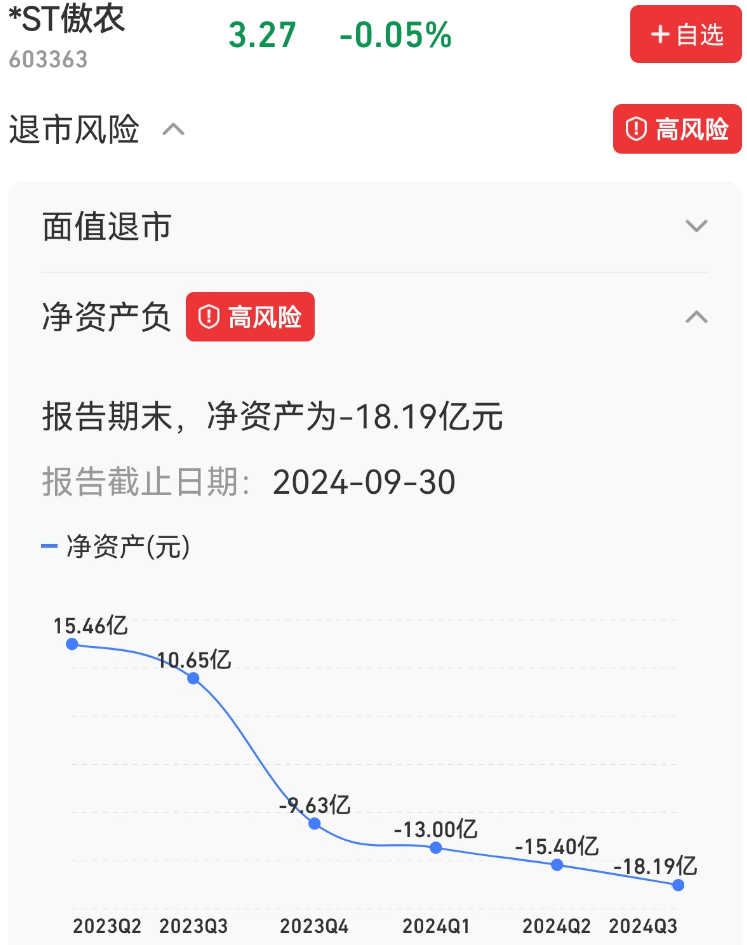Image resolution: width=747 pixels, height=945 pixels.
Task: Tap the 2023Q4 data point on chart
Action: (314, 824)
